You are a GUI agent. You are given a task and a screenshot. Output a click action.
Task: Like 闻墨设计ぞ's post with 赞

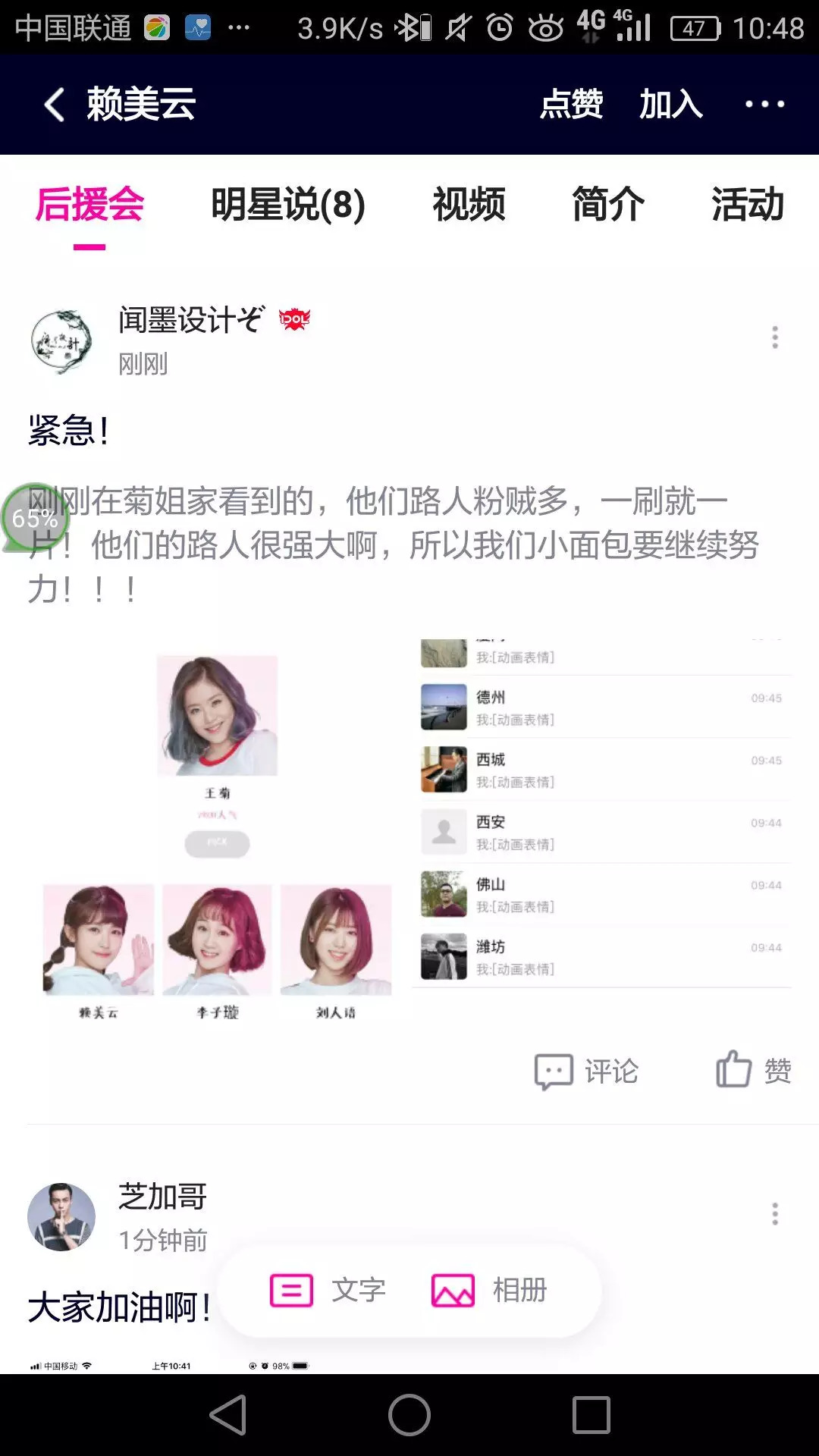coord(755,1070)
